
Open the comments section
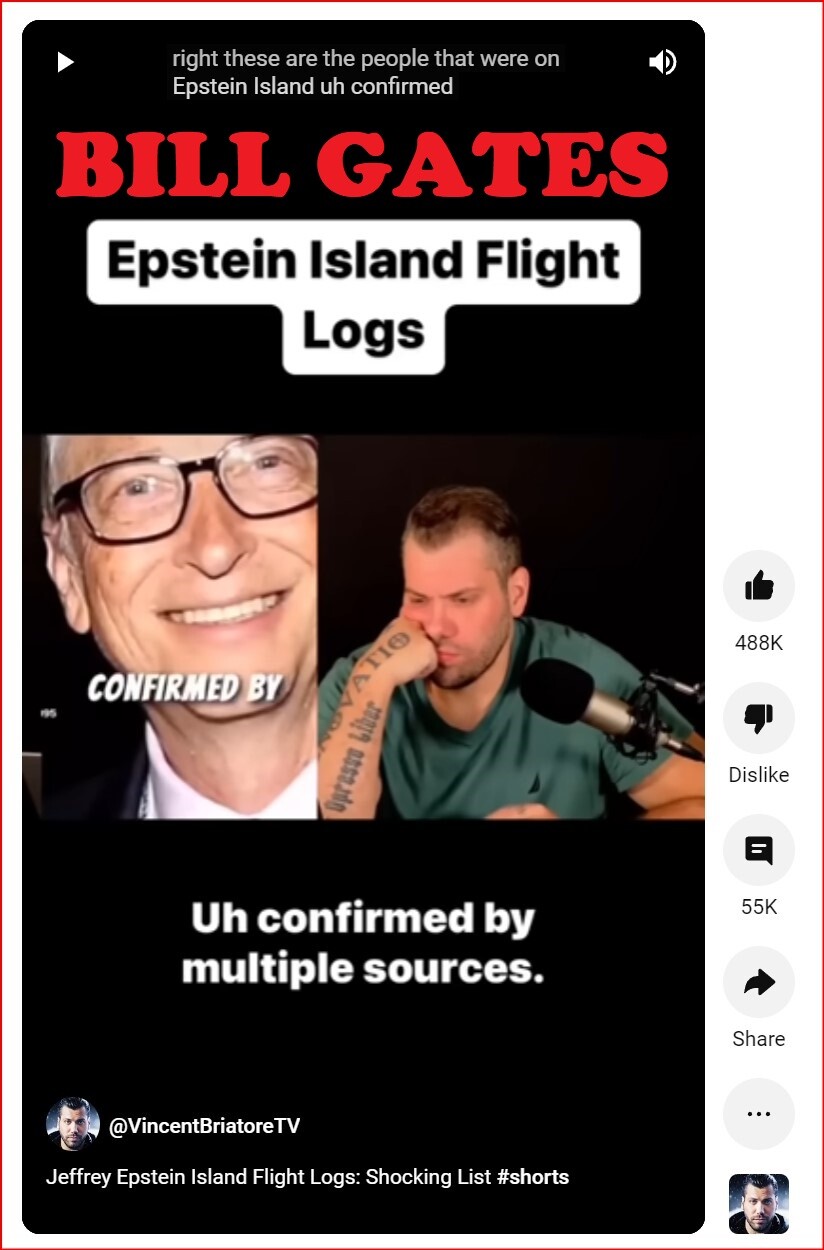pos(758,850)
